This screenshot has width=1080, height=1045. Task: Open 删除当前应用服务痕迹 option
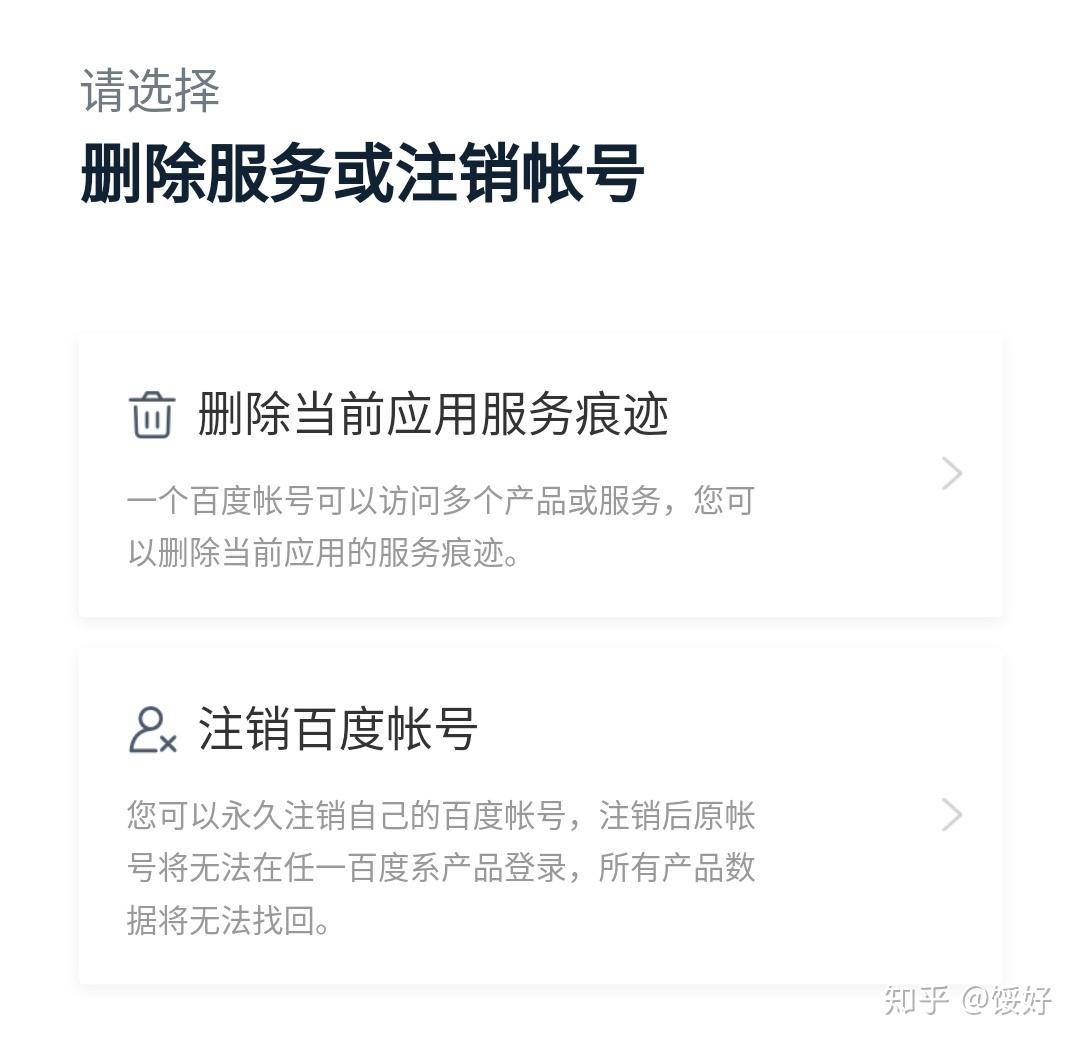(x=540, y=476)
